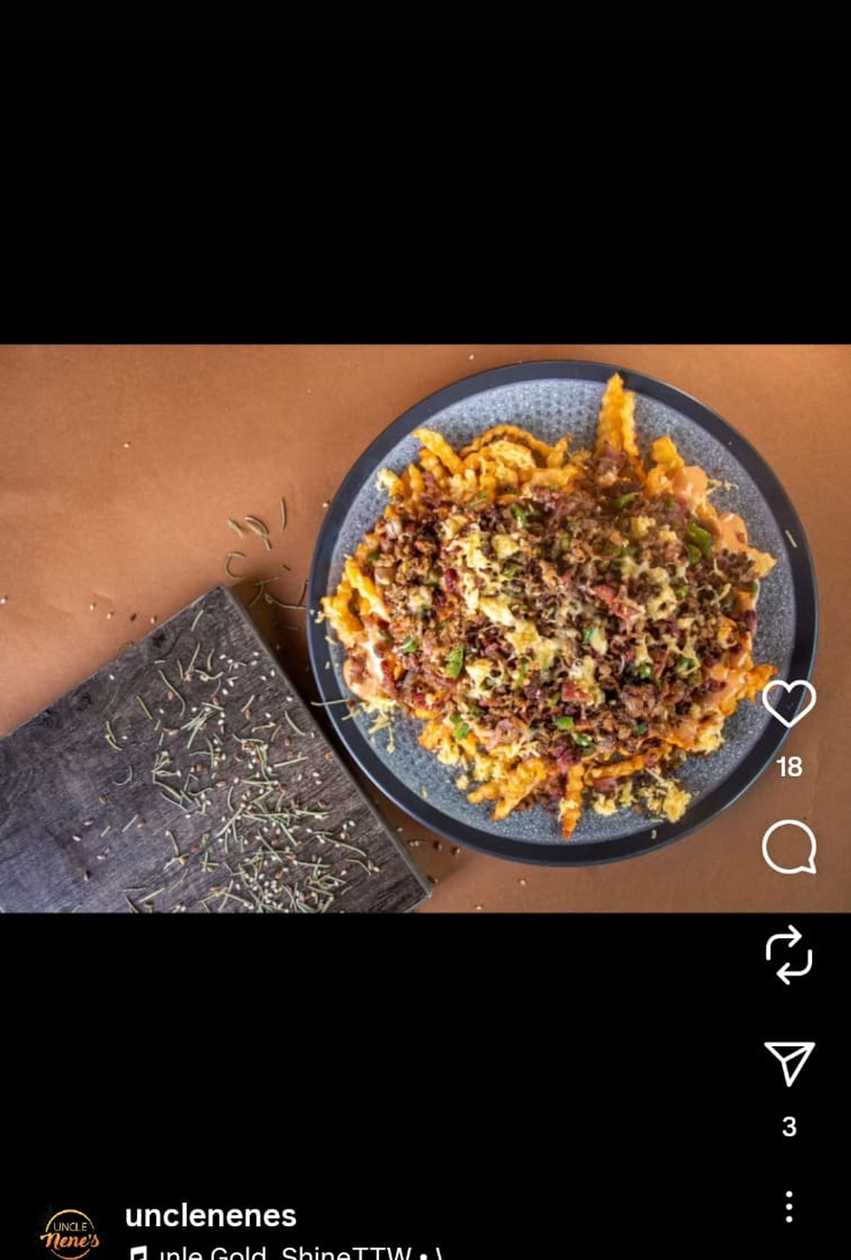The image size is (851, 1260).
Task: Open the three-dot more options menu
Action: tap(788, 1207)
